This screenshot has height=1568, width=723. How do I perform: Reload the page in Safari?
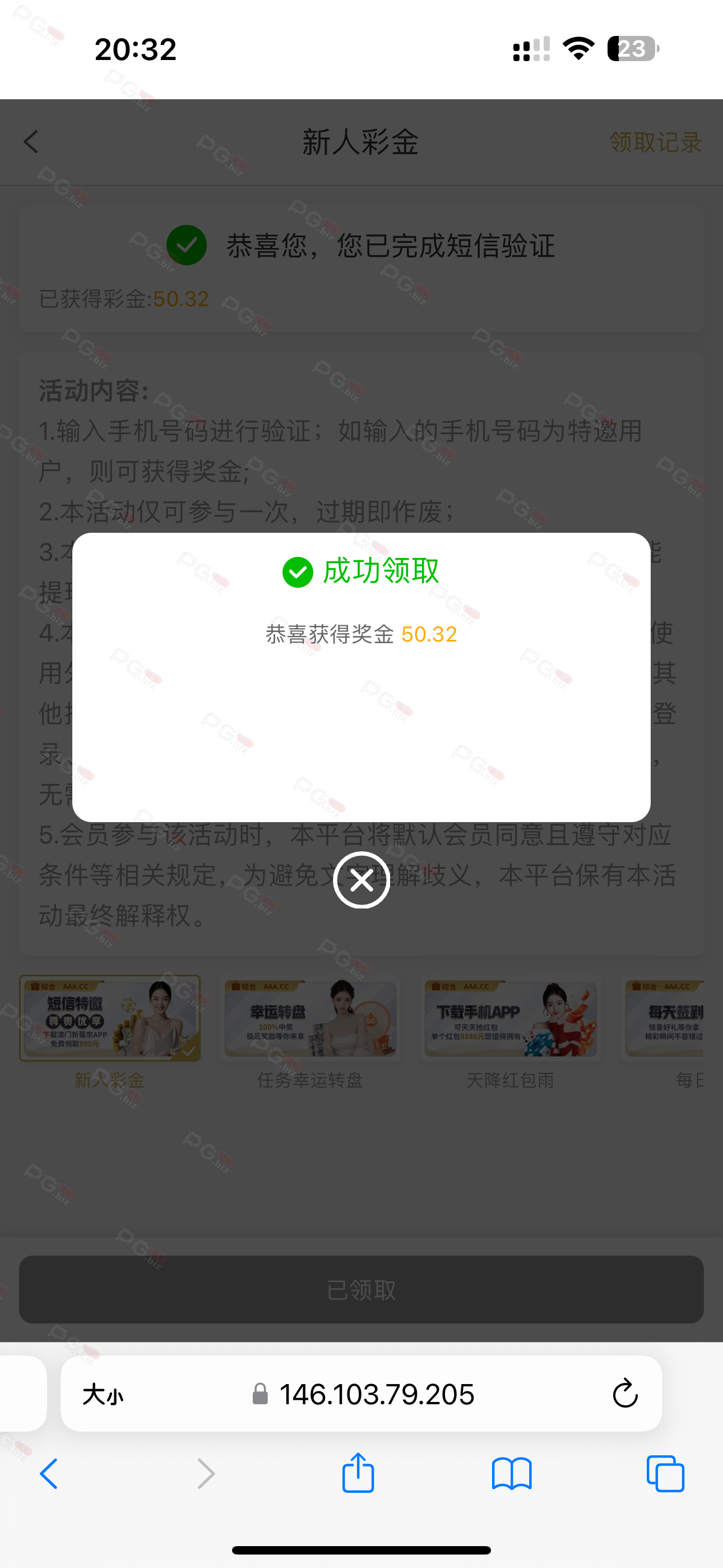(x=624, y=1393)
